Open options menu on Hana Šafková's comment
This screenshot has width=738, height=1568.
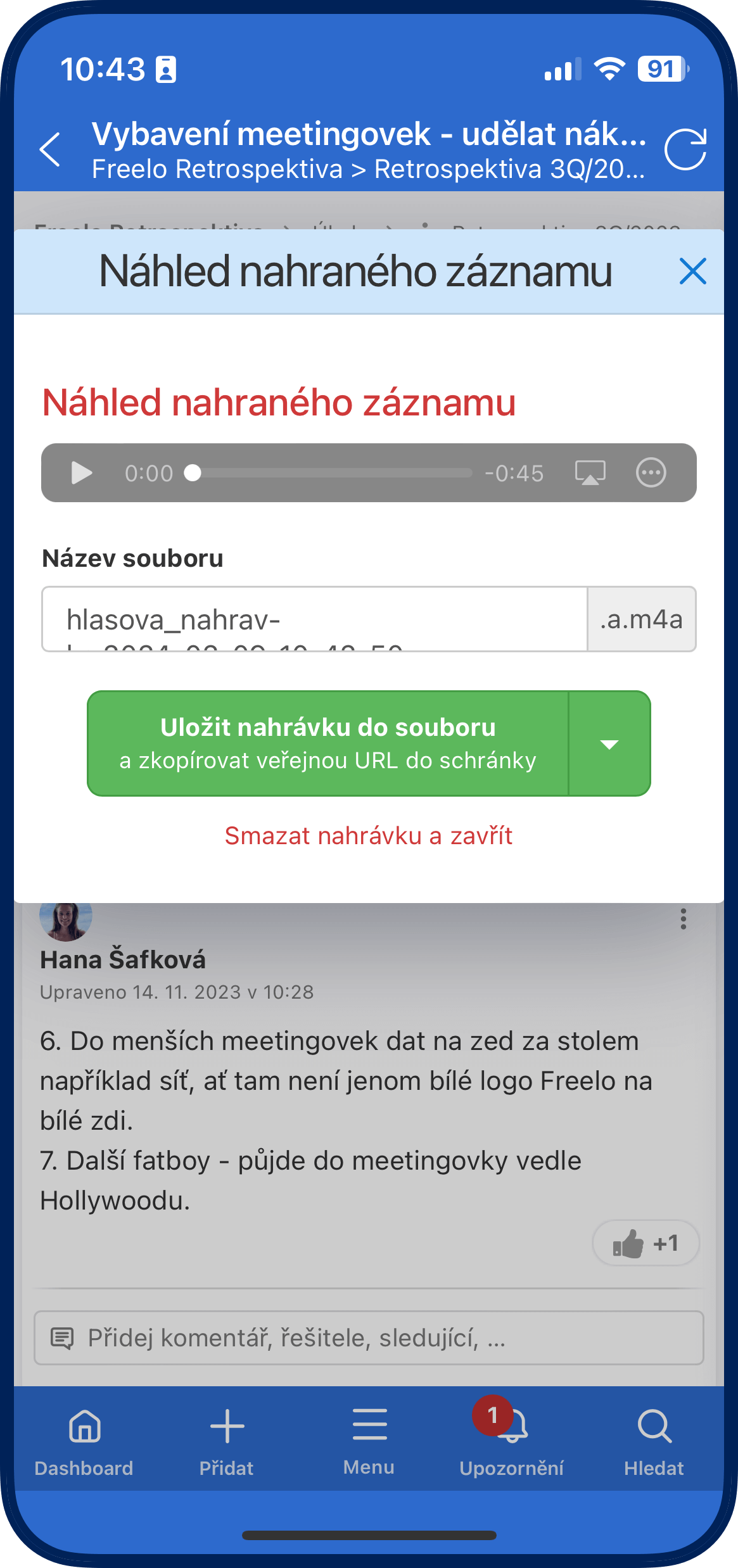683,918
